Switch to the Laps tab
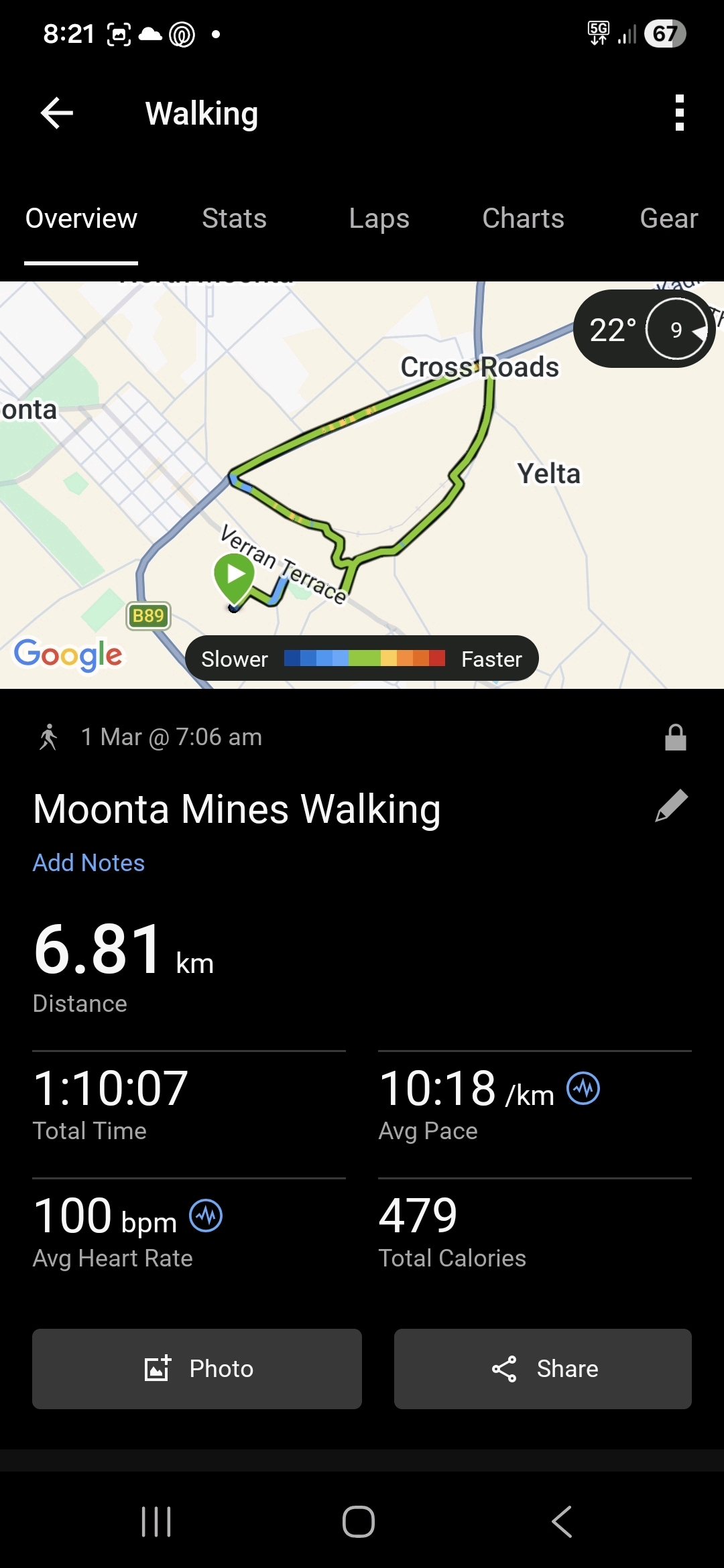This screenshot has width=724, height=1568. 379,218
